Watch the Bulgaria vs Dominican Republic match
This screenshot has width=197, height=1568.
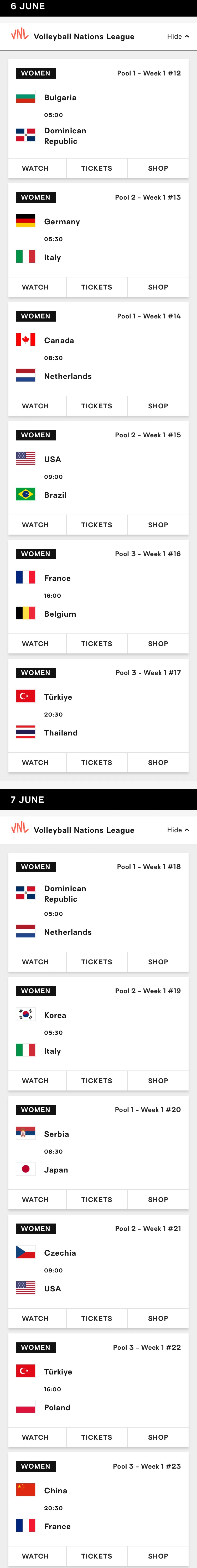tap(35, 168)
